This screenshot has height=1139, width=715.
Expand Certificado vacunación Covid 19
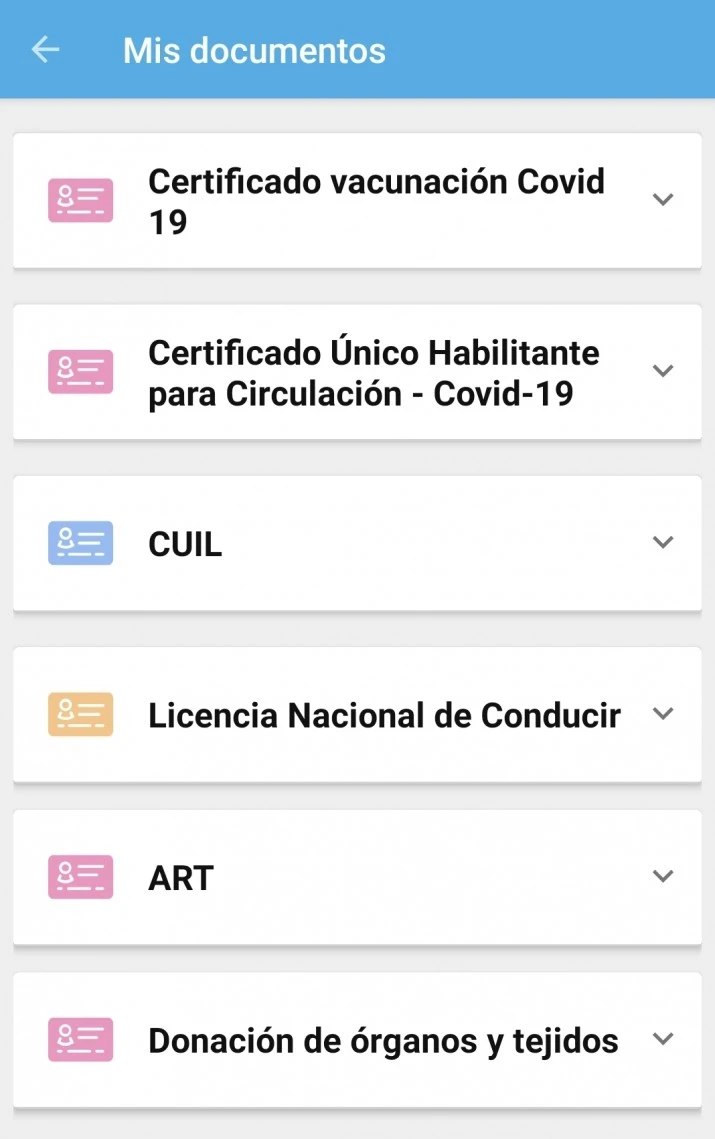662,199
